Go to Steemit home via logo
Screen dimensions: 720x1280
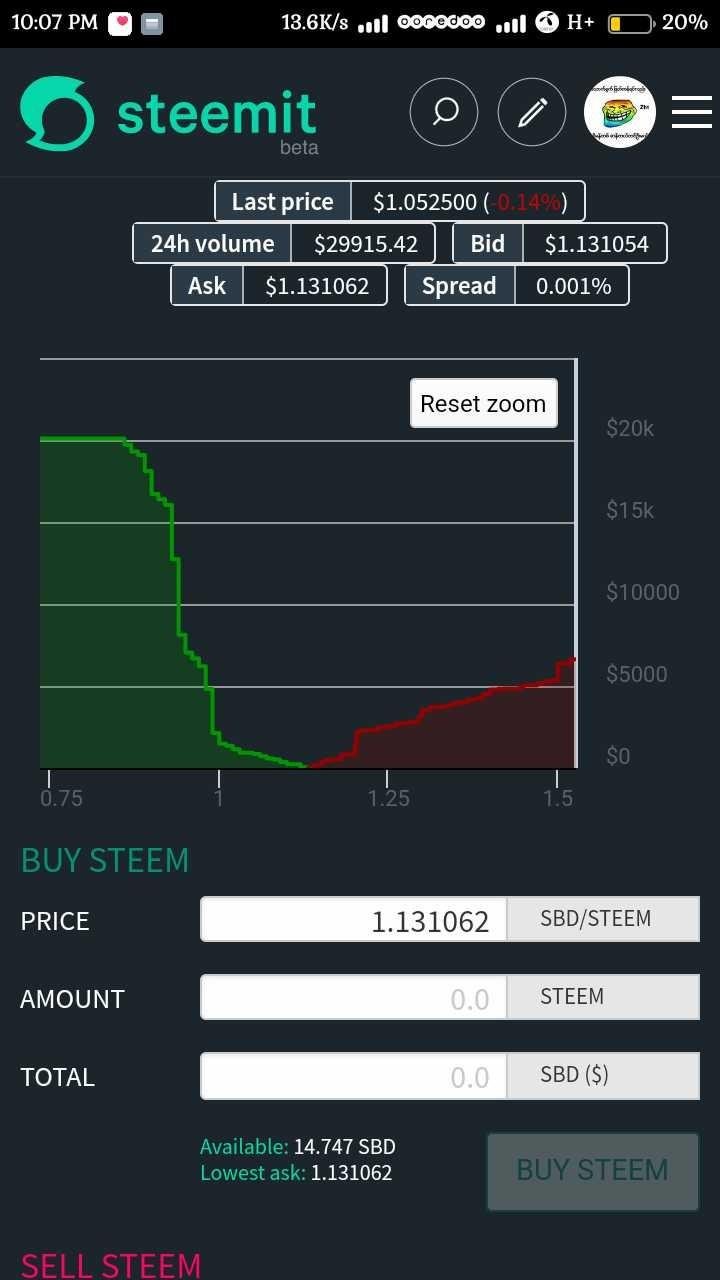coord(168,114)
